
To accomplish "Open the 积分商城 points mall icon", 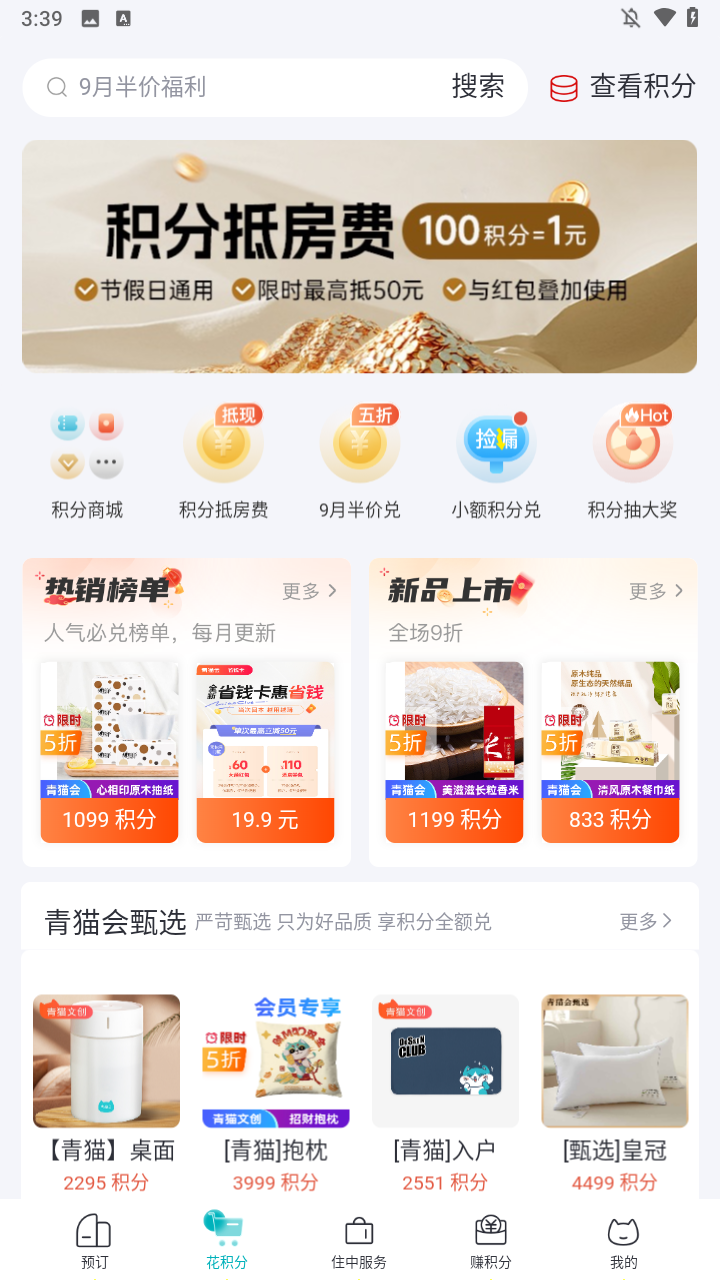I will click(87, 443).
